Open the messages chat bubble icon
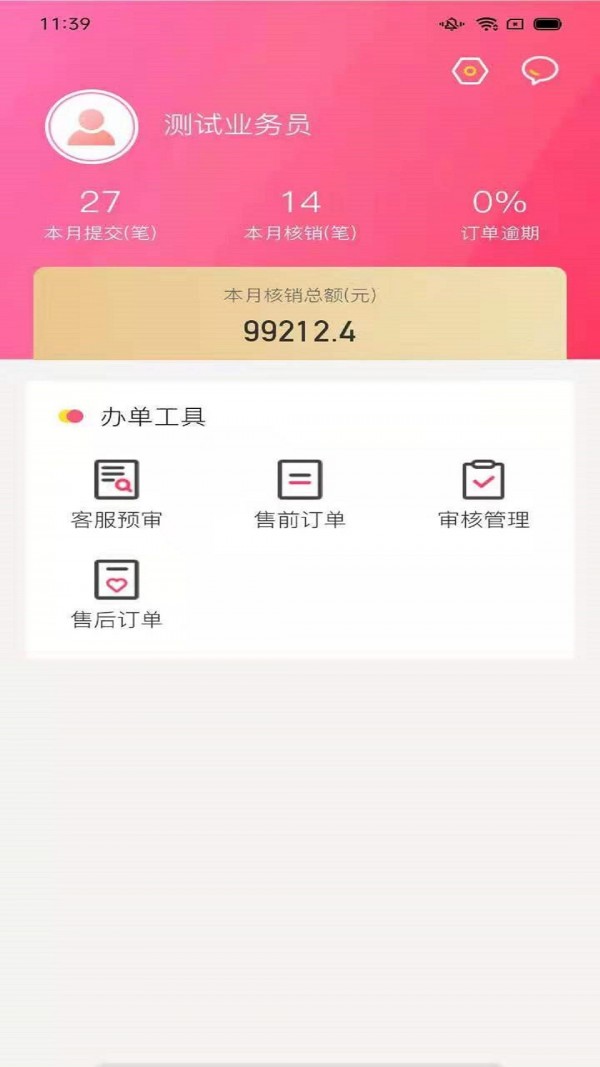This screenshot has width=600, height=1067. point(540,71)
